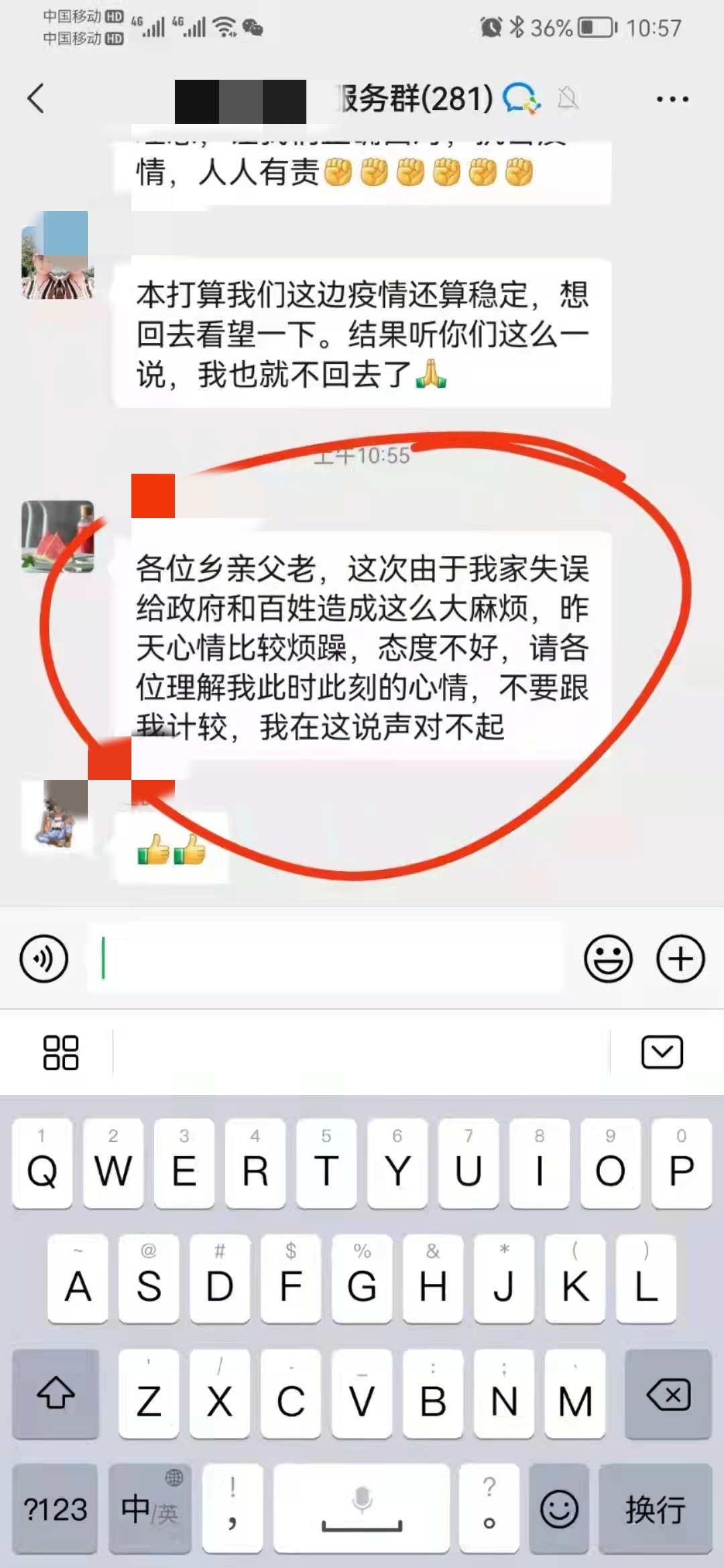Go back from the group chat

coord(36,99)
